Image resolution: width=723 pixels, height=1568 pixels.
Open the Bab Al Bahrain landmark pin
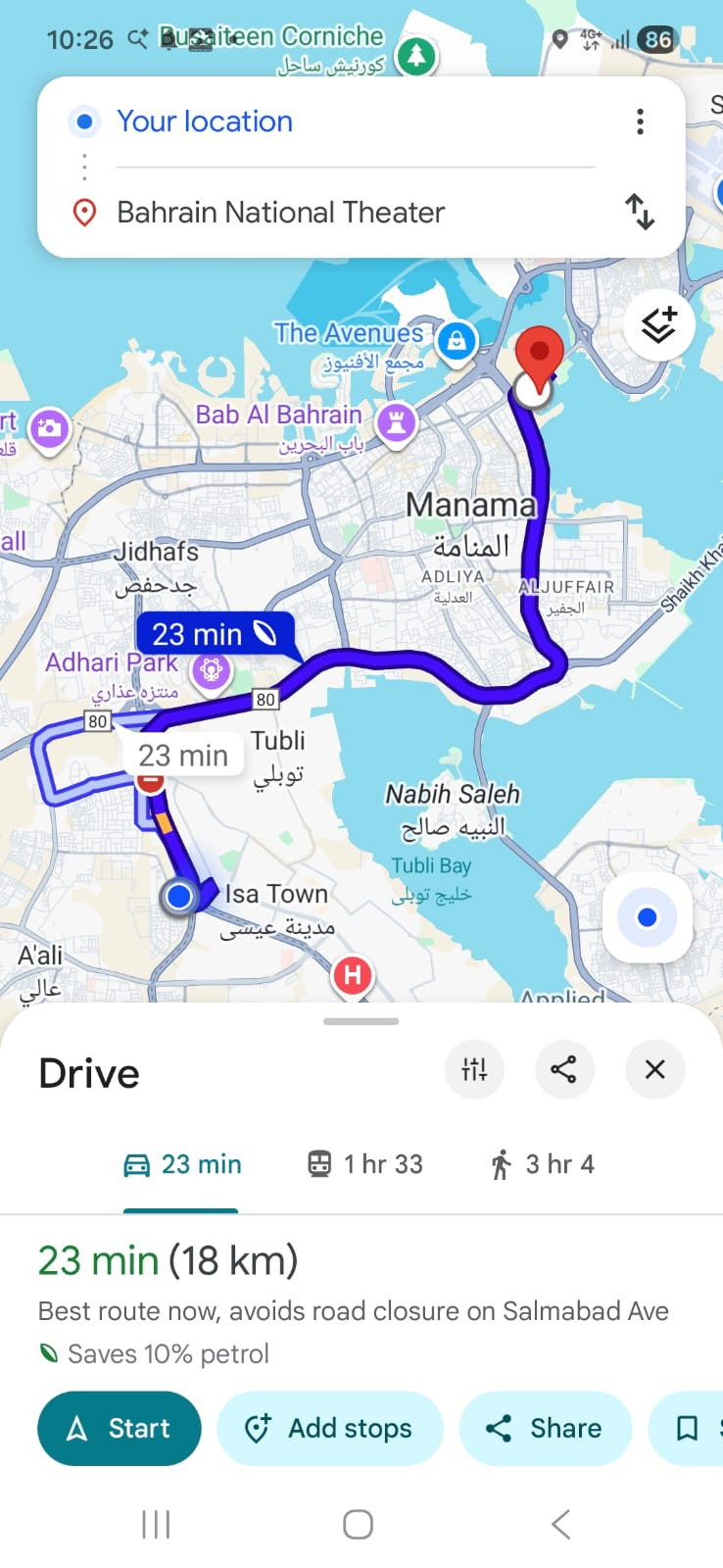click(397, 423)
